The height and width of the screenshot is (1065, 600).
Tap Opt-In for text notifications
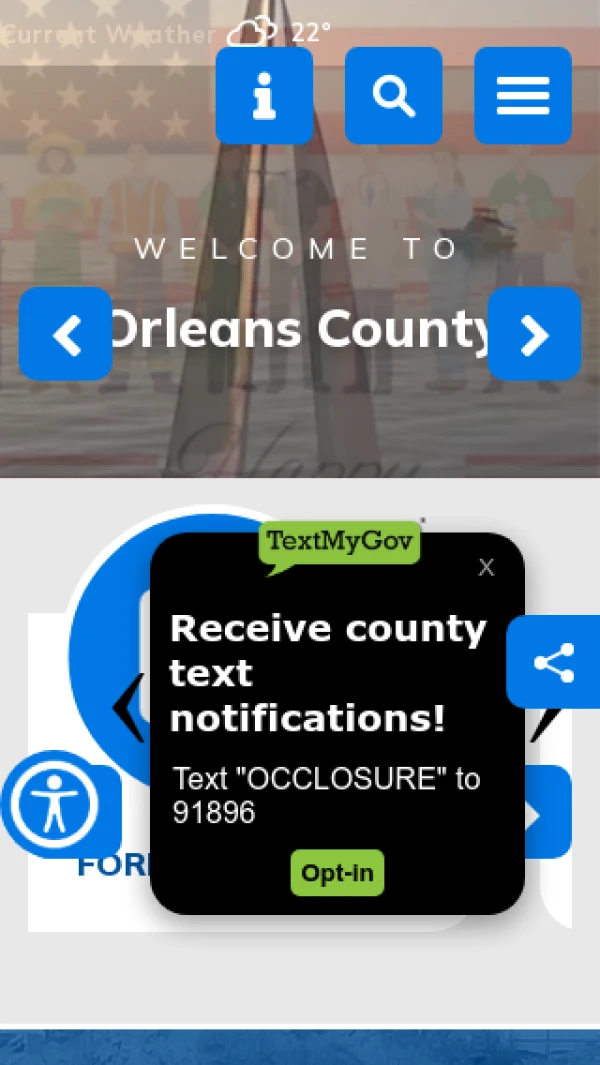[337, 873]
